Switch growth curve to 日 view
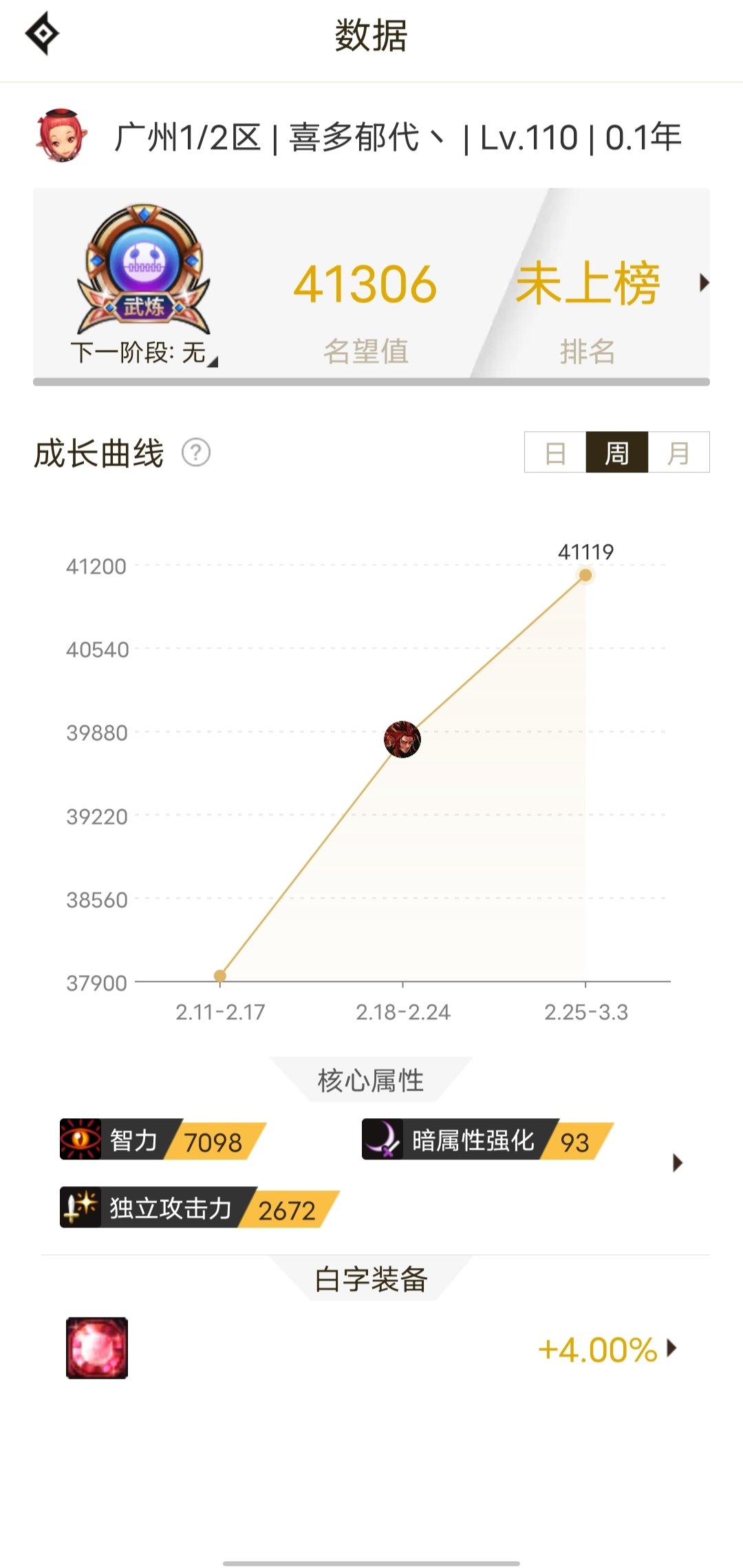Screen dimensions: 743x1568 tap(555, 453)
